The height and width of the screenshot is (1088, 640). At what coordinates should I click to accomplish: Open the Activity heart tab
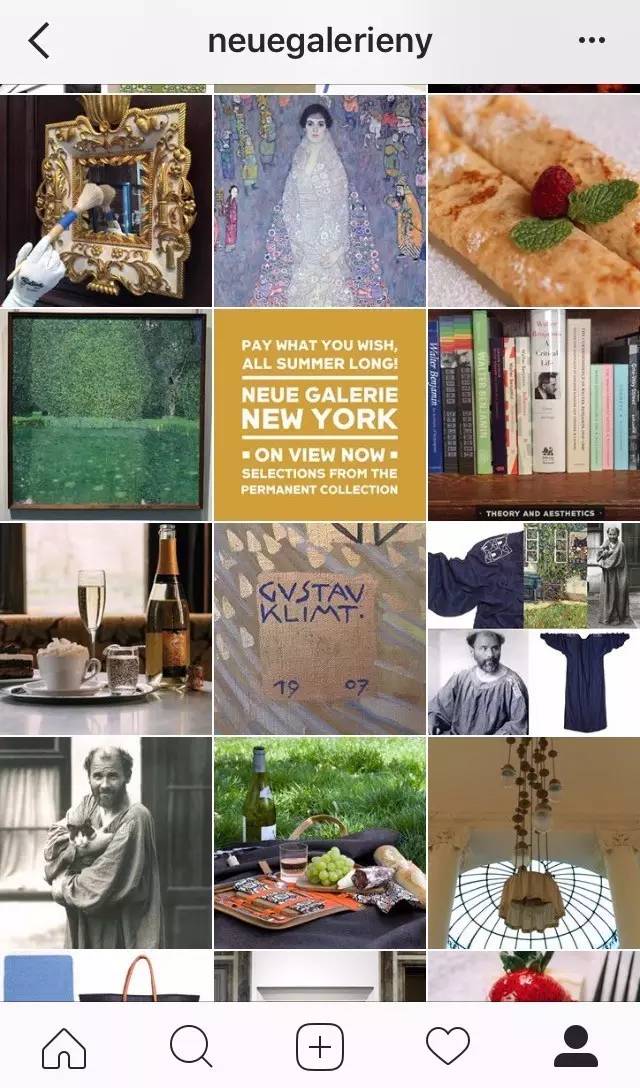click(448, 1047)
